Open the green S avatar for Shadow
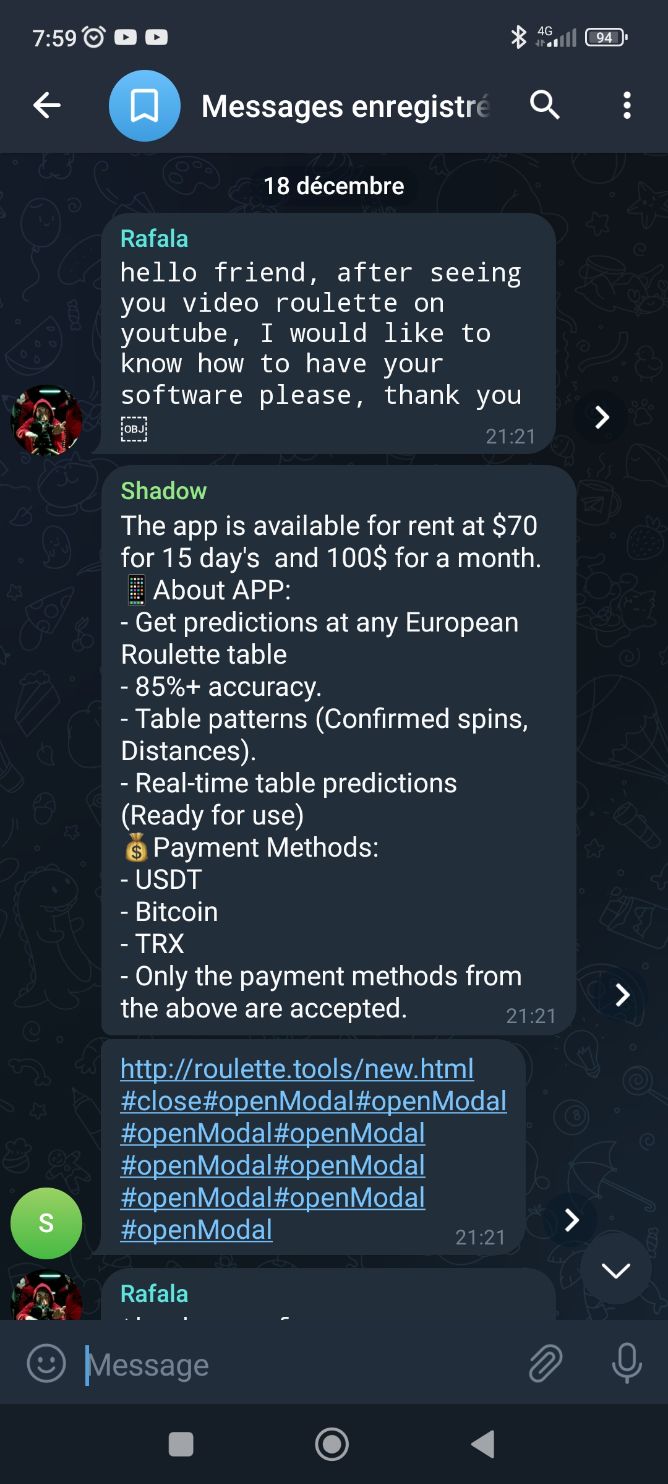Viewport: 668px width, 1484px height. coord(46,1222)
